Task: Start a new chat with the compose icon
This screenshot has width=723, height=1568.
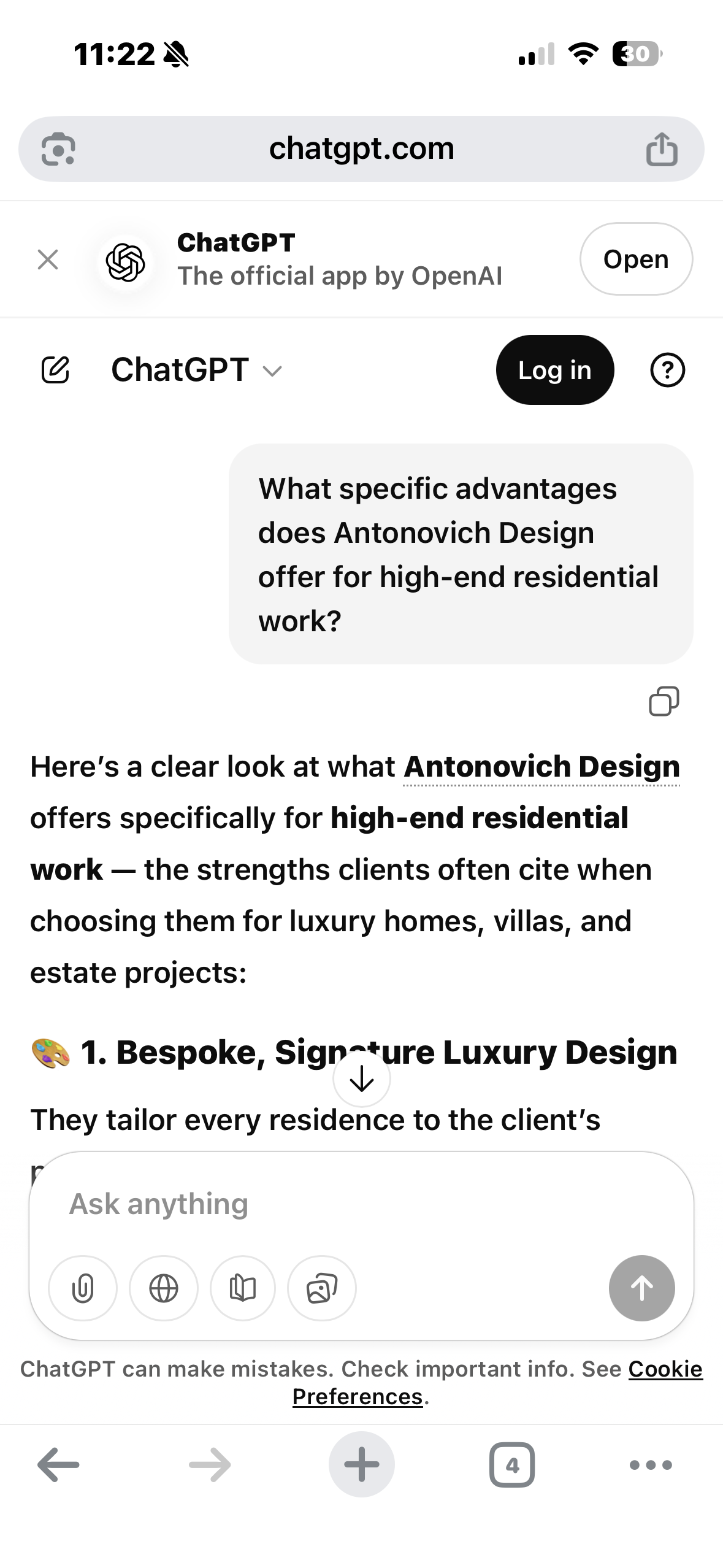Action: click(55, 370)
